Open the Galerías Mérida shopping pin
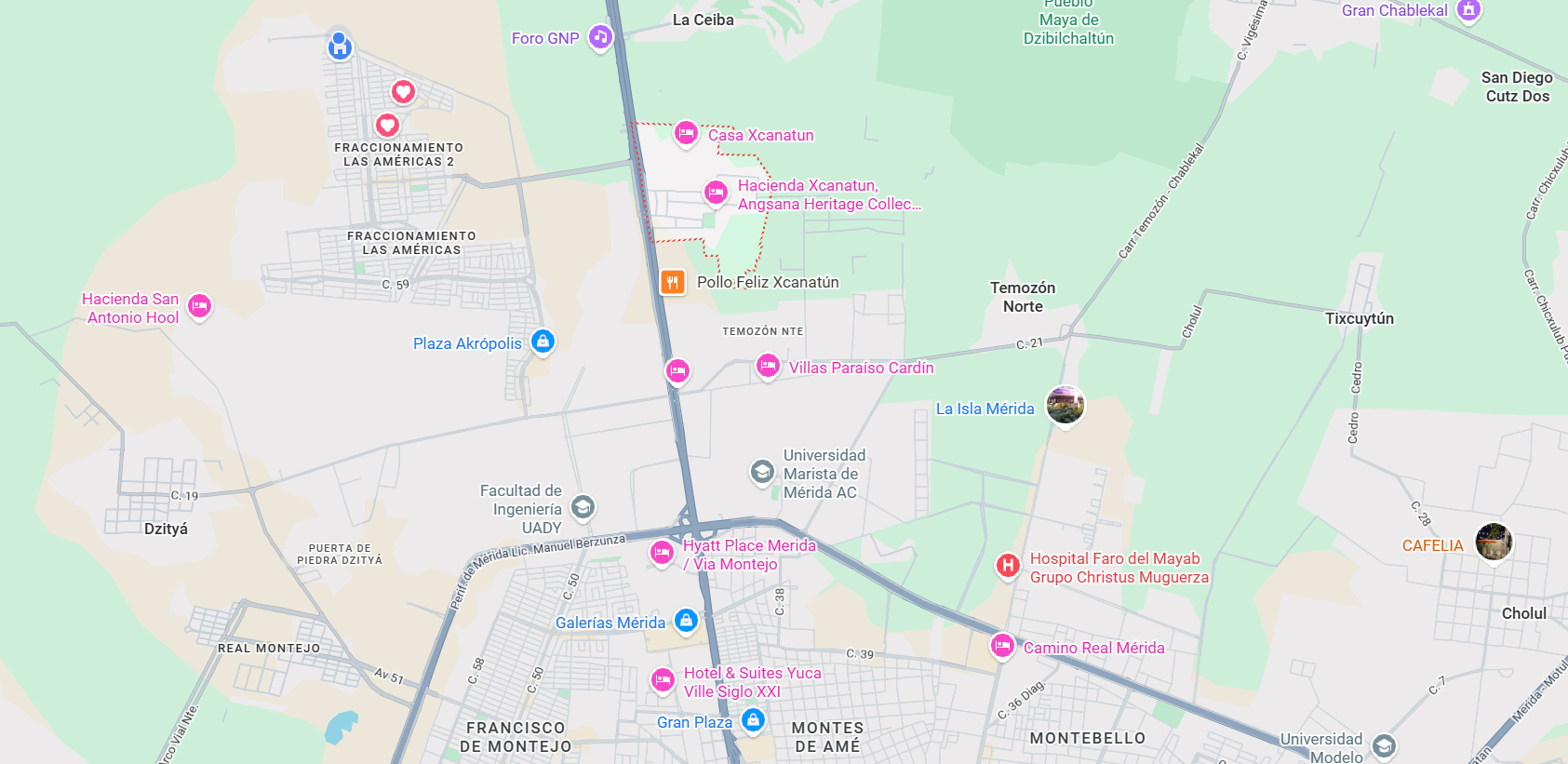 pyautogui.click(x=686, y=621)
